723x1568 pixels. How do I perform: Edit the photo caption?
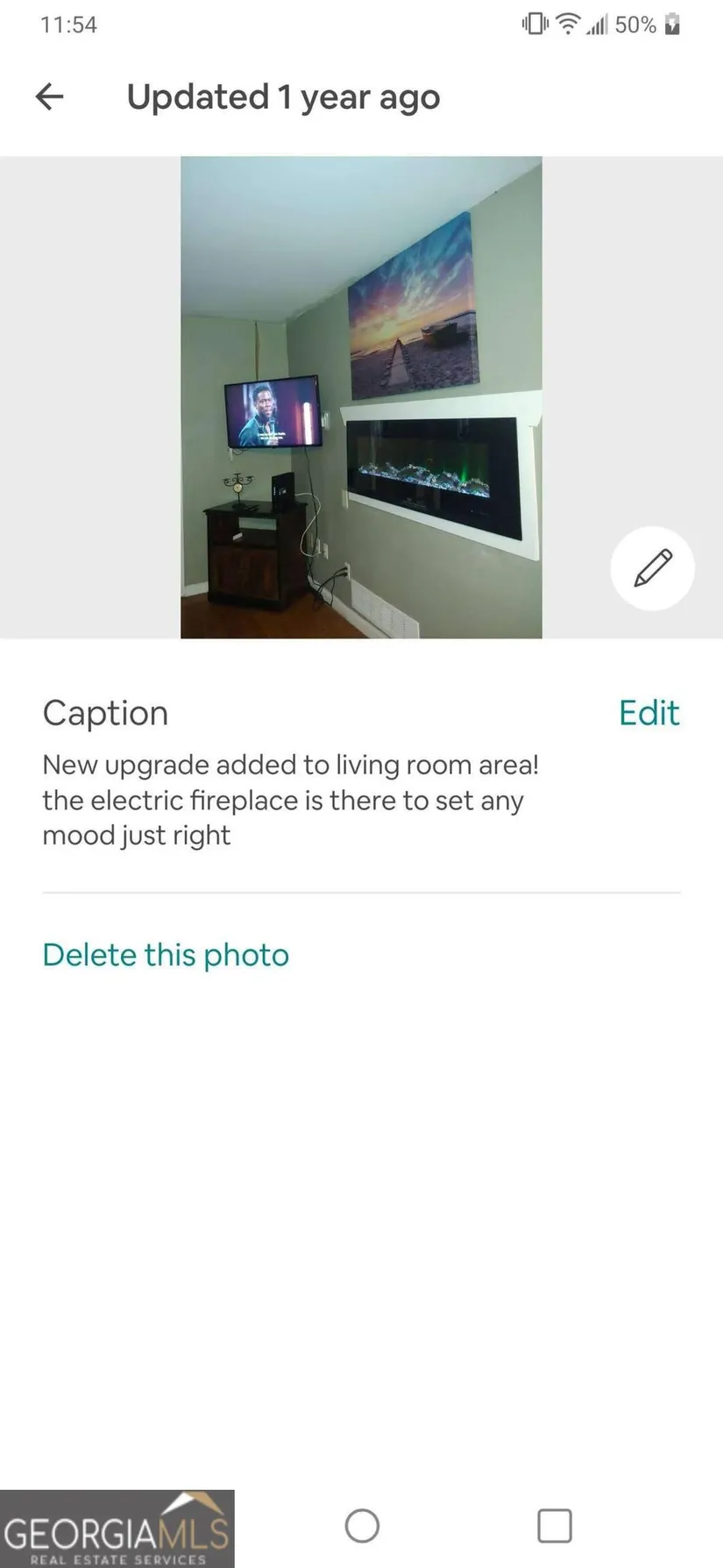[649, 713]
